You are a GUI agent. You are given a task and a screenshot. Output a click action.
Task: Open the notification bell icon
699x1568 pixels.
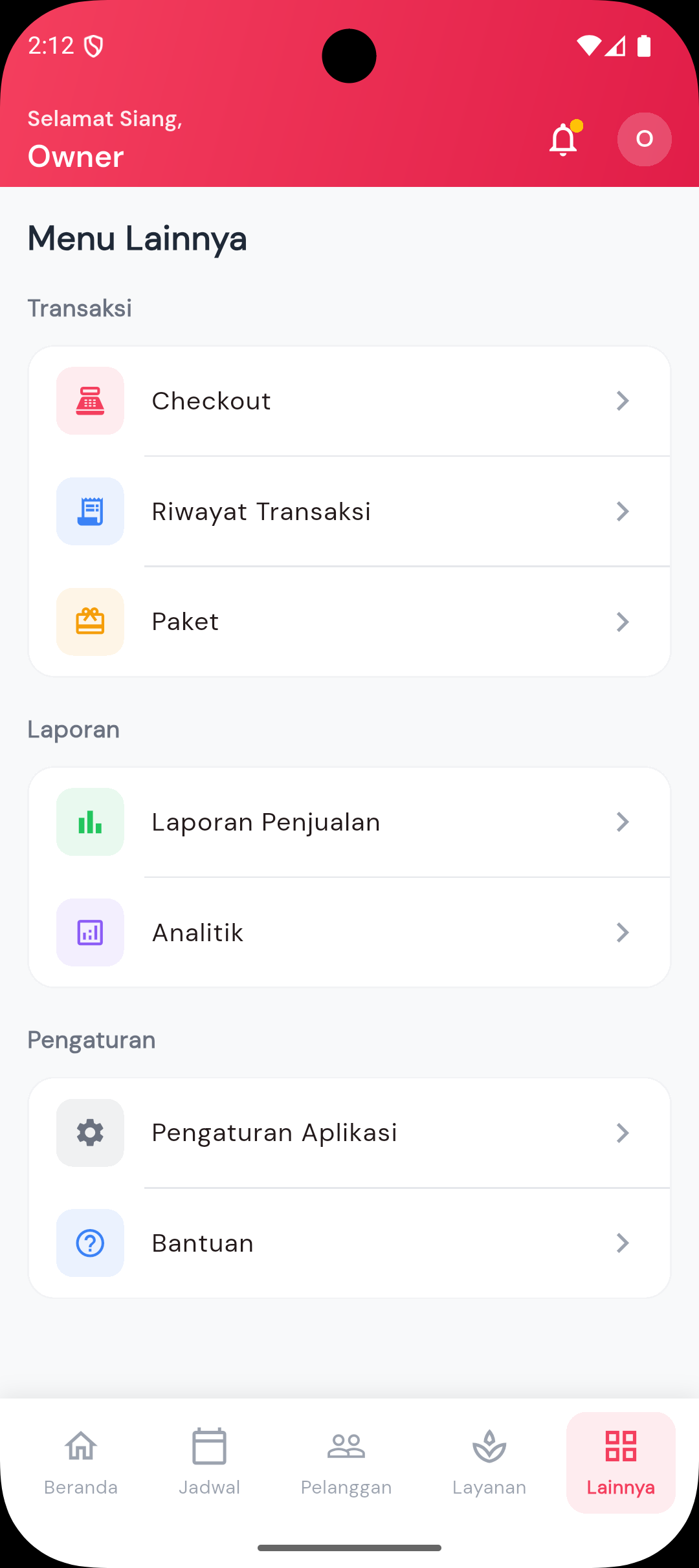point(562,139)
